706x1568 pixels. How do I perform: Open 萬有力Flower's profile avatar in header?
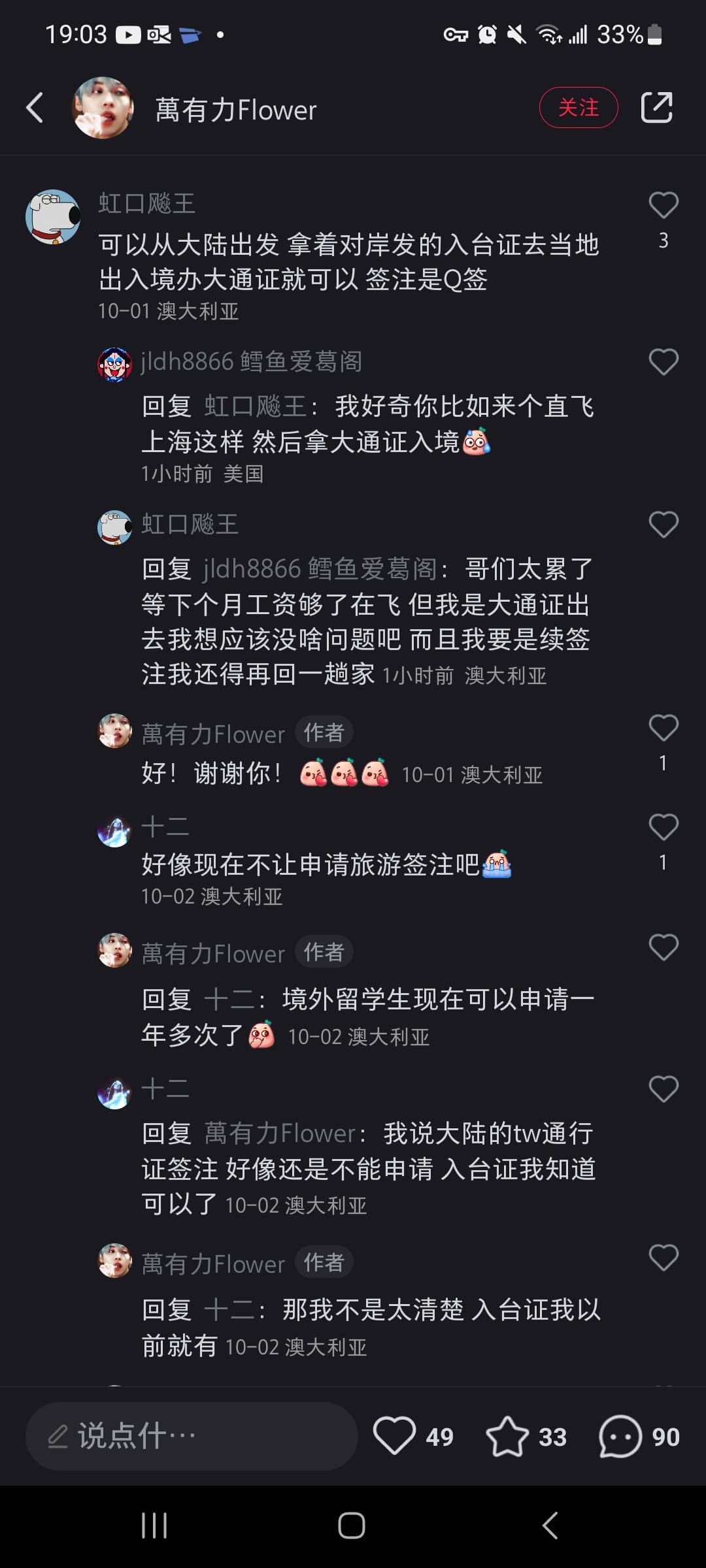click(x=103, y=108)
